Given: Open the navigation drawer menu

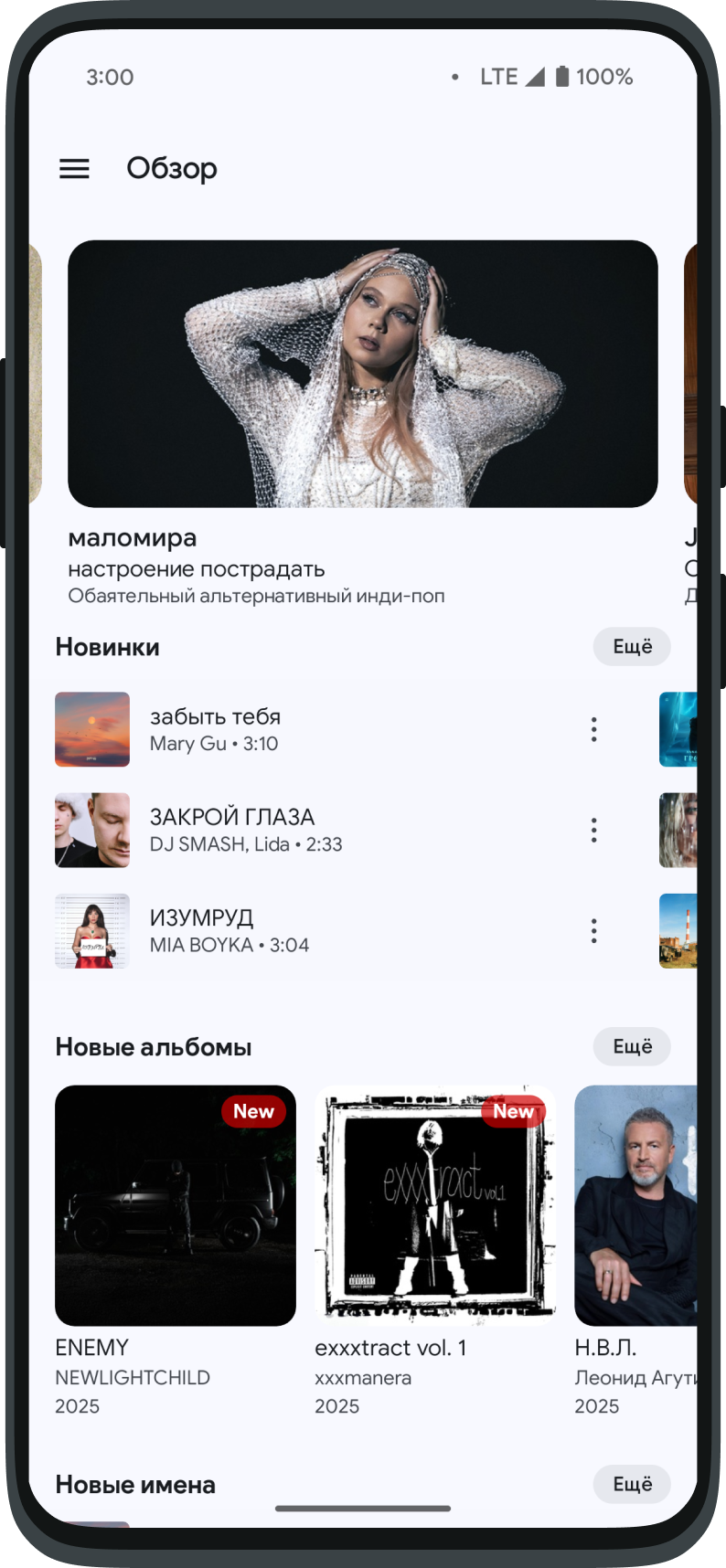Looking at the screenshot, I should pyautogui.click(x=74, y=168).
